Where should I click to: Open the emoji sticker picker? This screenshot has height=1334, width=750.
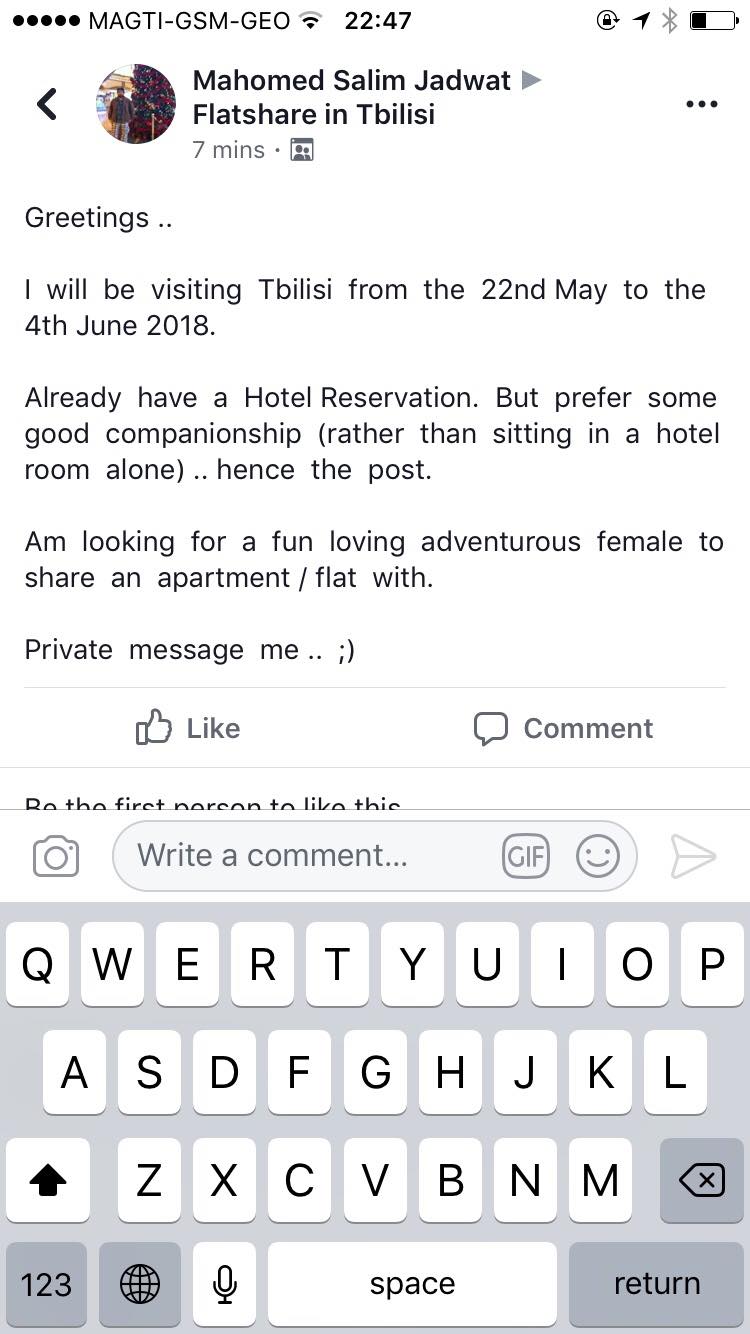point(598,857)
